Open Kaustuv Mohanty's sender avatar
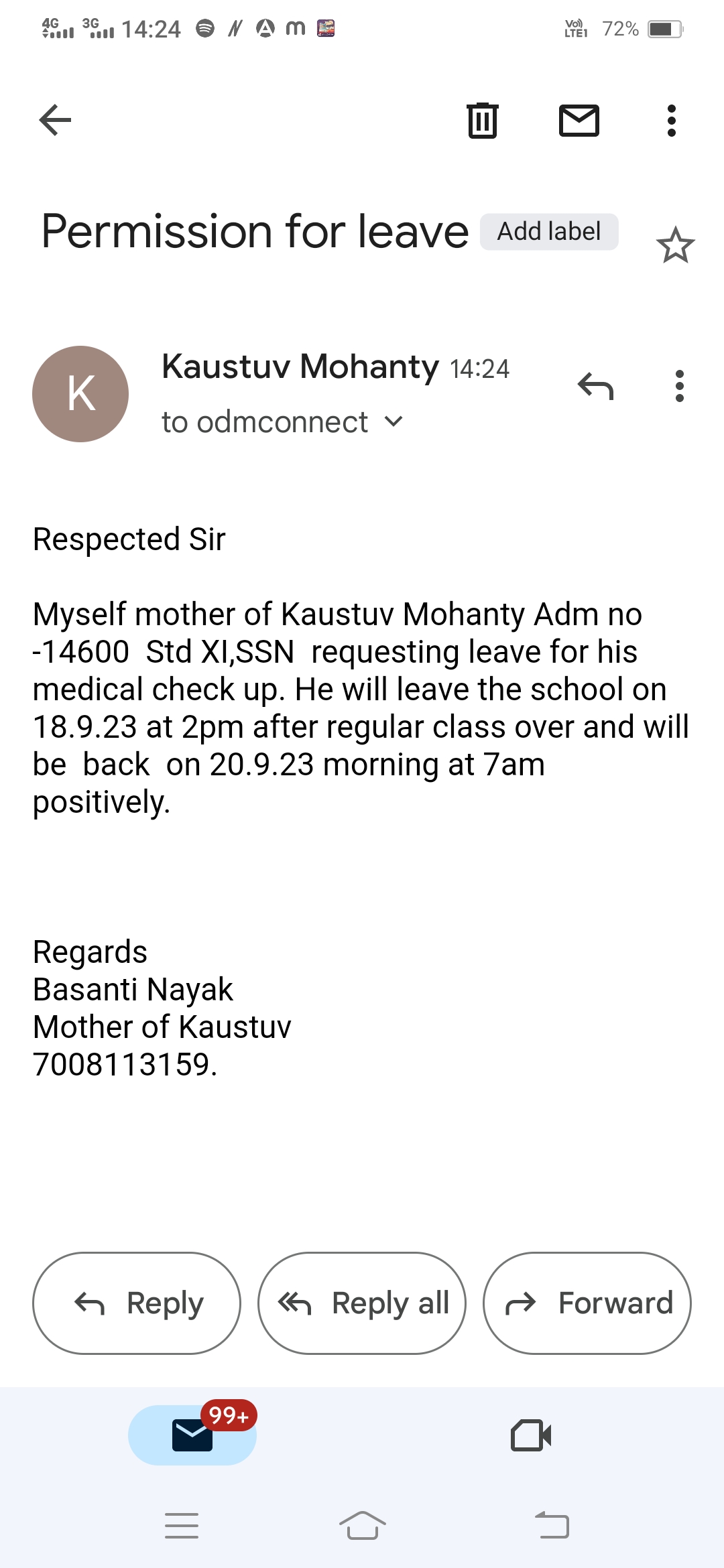724x1568 pixels. coord(80,394)
